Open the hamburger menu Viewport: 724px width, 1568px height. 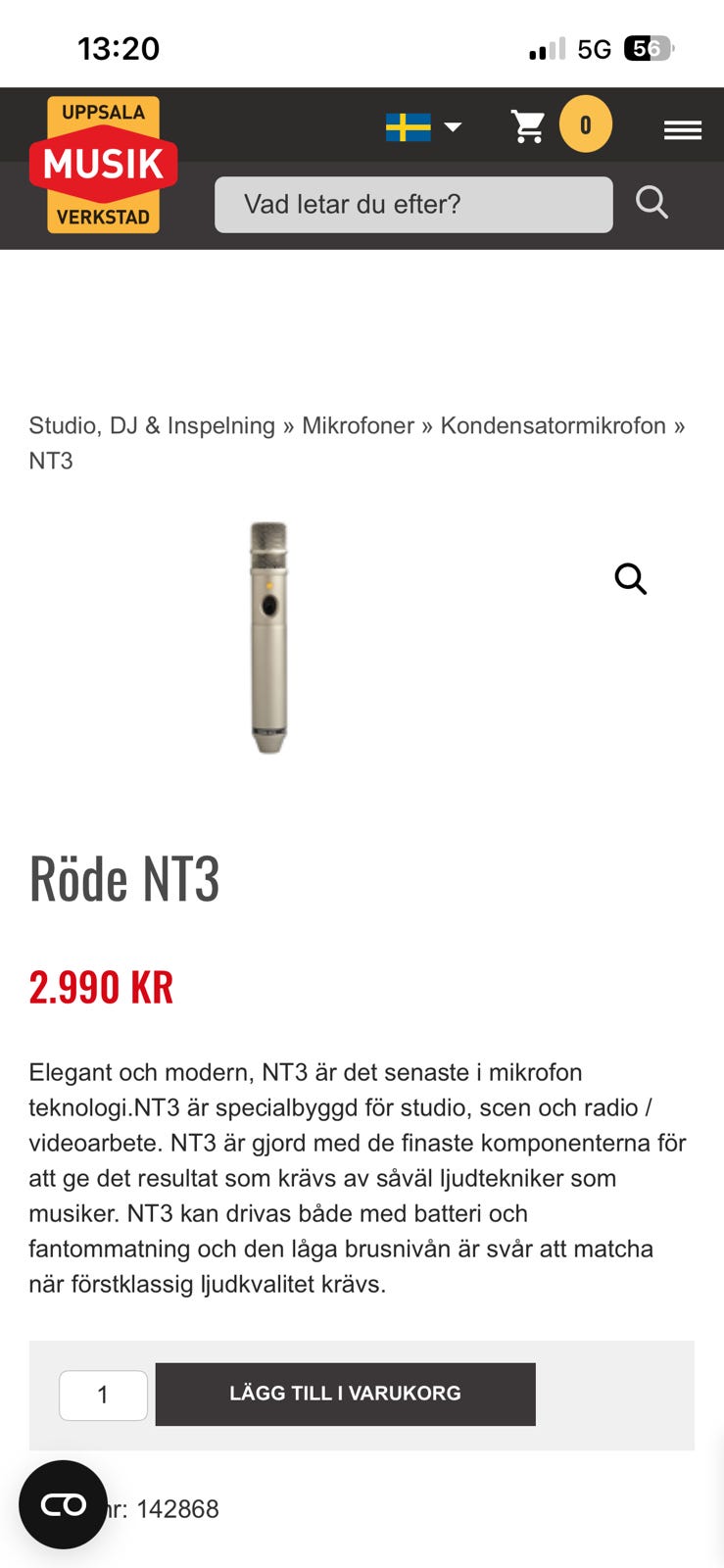pos(682,129)
